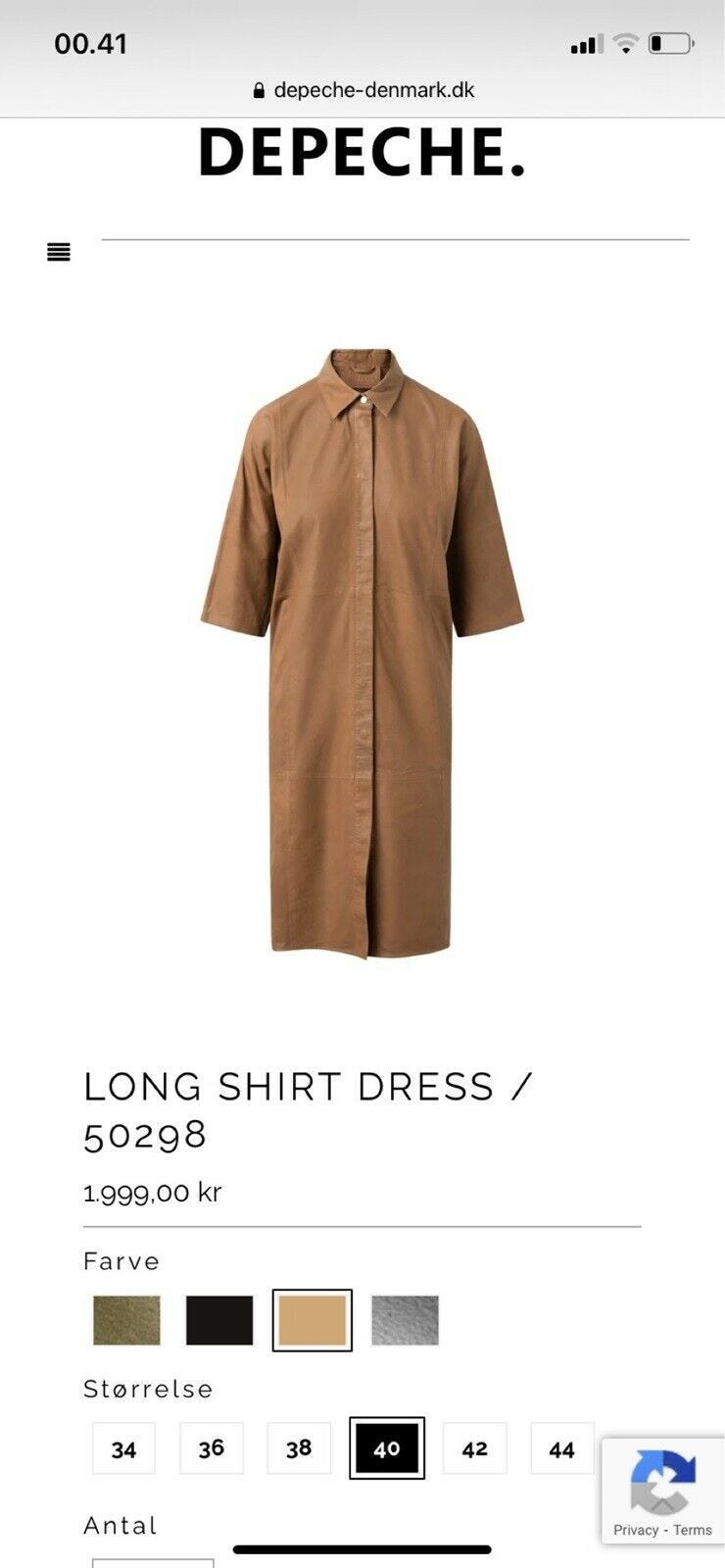This screenshot has width=725, height=1568.
Task: Pick size 38
Action: pos(299,1448)
